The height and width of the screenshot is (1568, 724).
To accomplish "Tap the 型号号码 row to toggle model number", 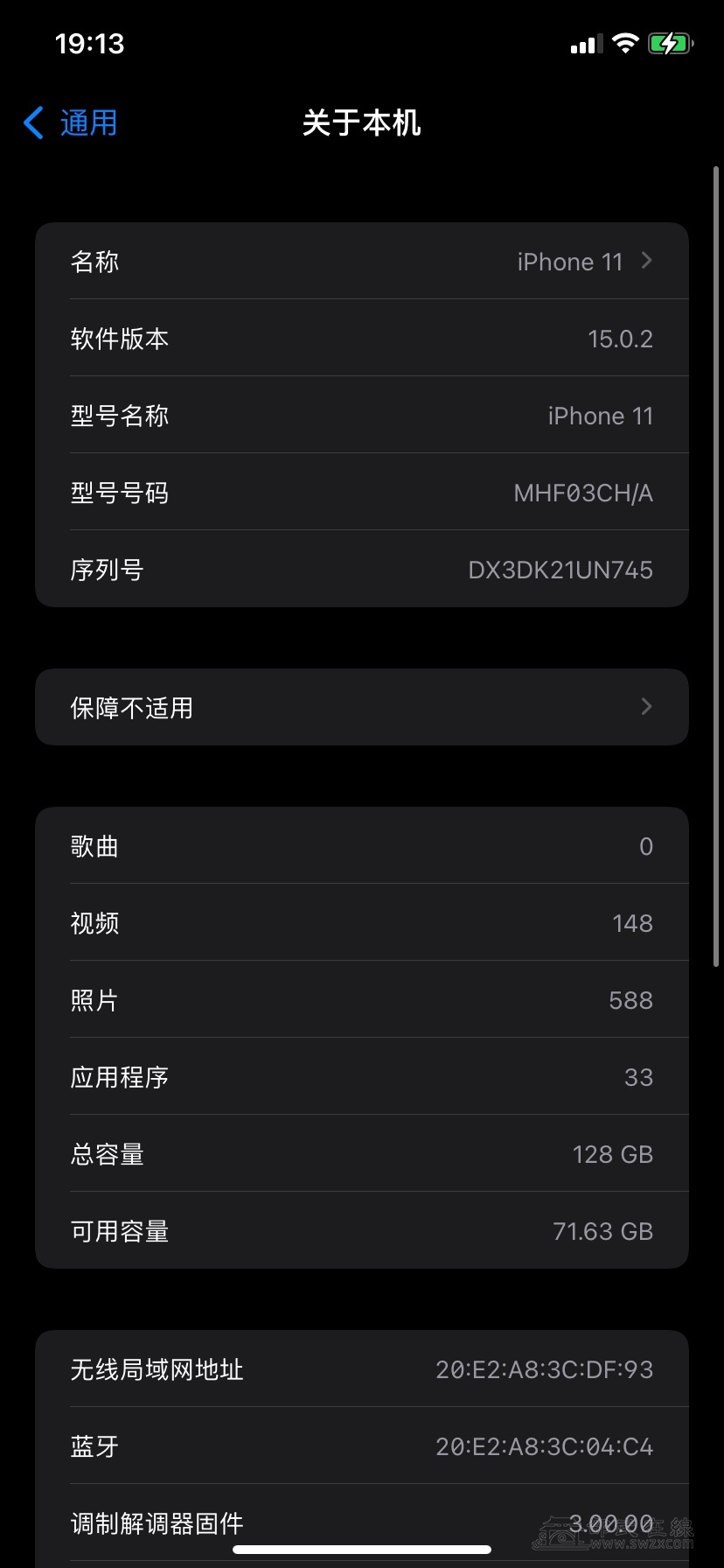I will tap(361, 493).
